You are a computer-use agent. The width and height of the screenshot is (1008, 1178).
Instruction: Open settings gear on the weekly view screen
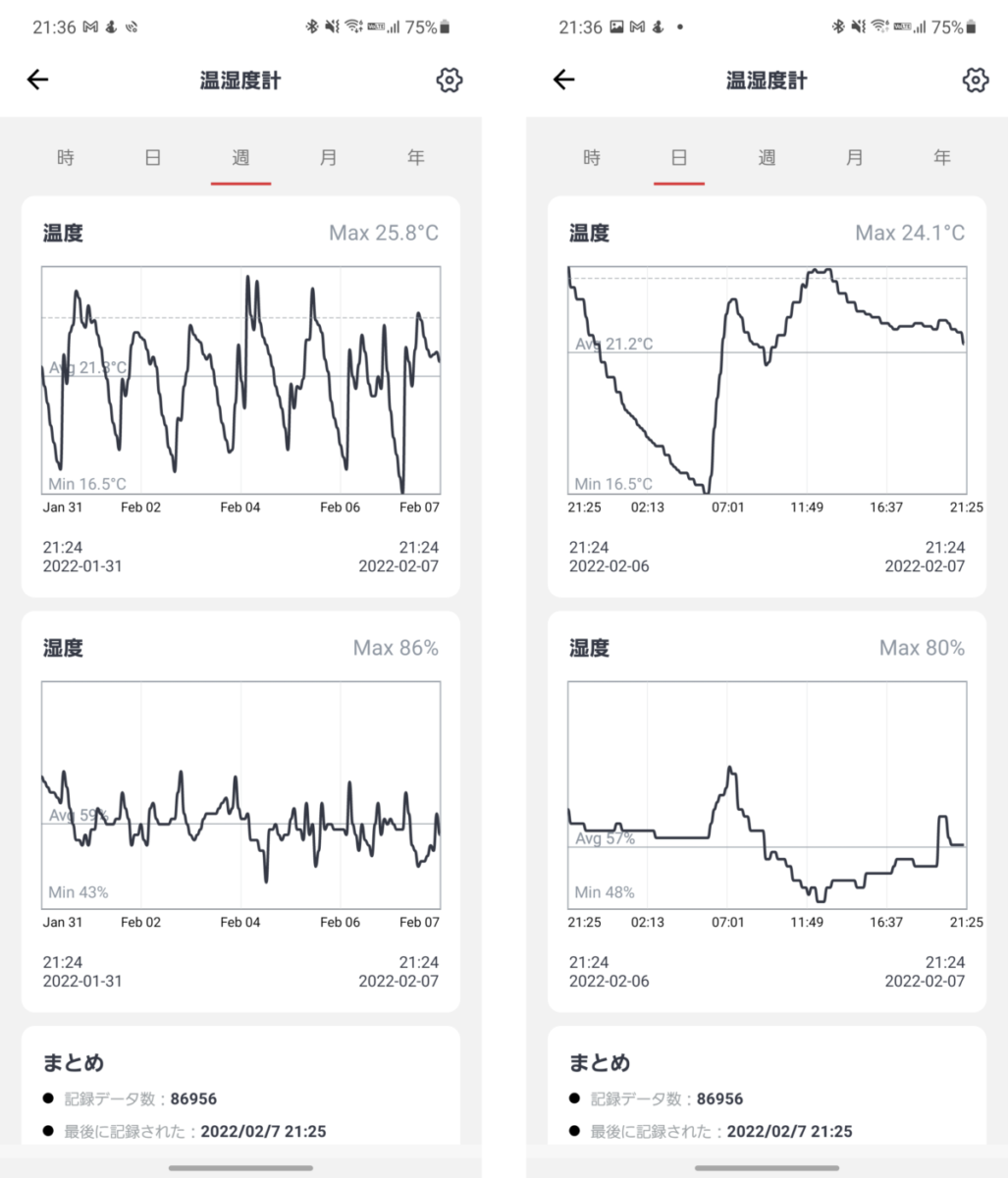coord(449,80)
